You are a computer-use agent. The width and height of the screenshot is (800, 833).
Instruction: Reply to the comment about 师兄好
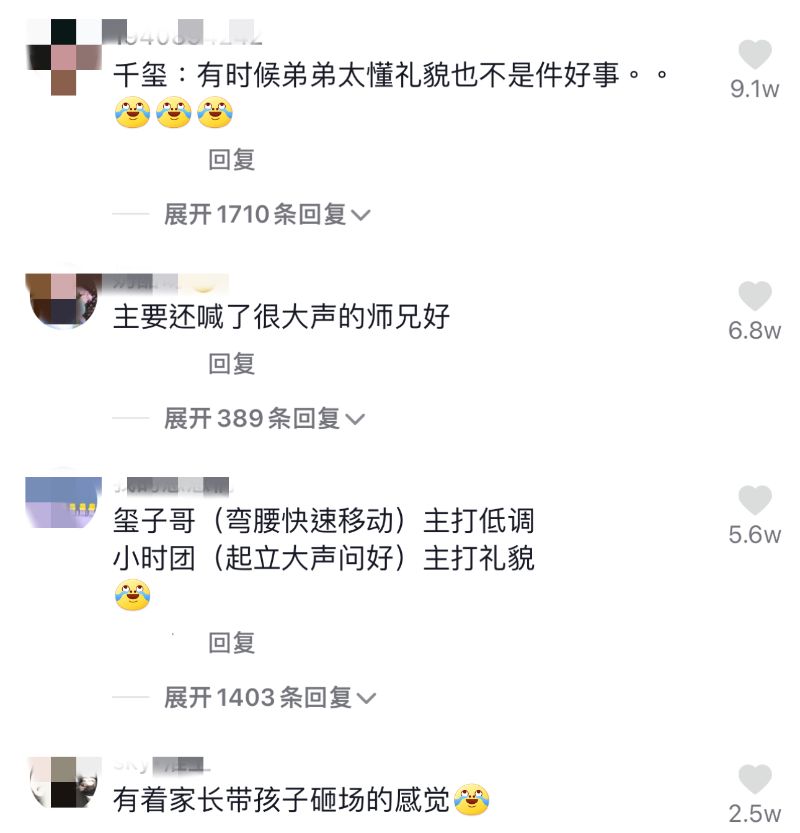pyautogui.click(x=232, y=364)
